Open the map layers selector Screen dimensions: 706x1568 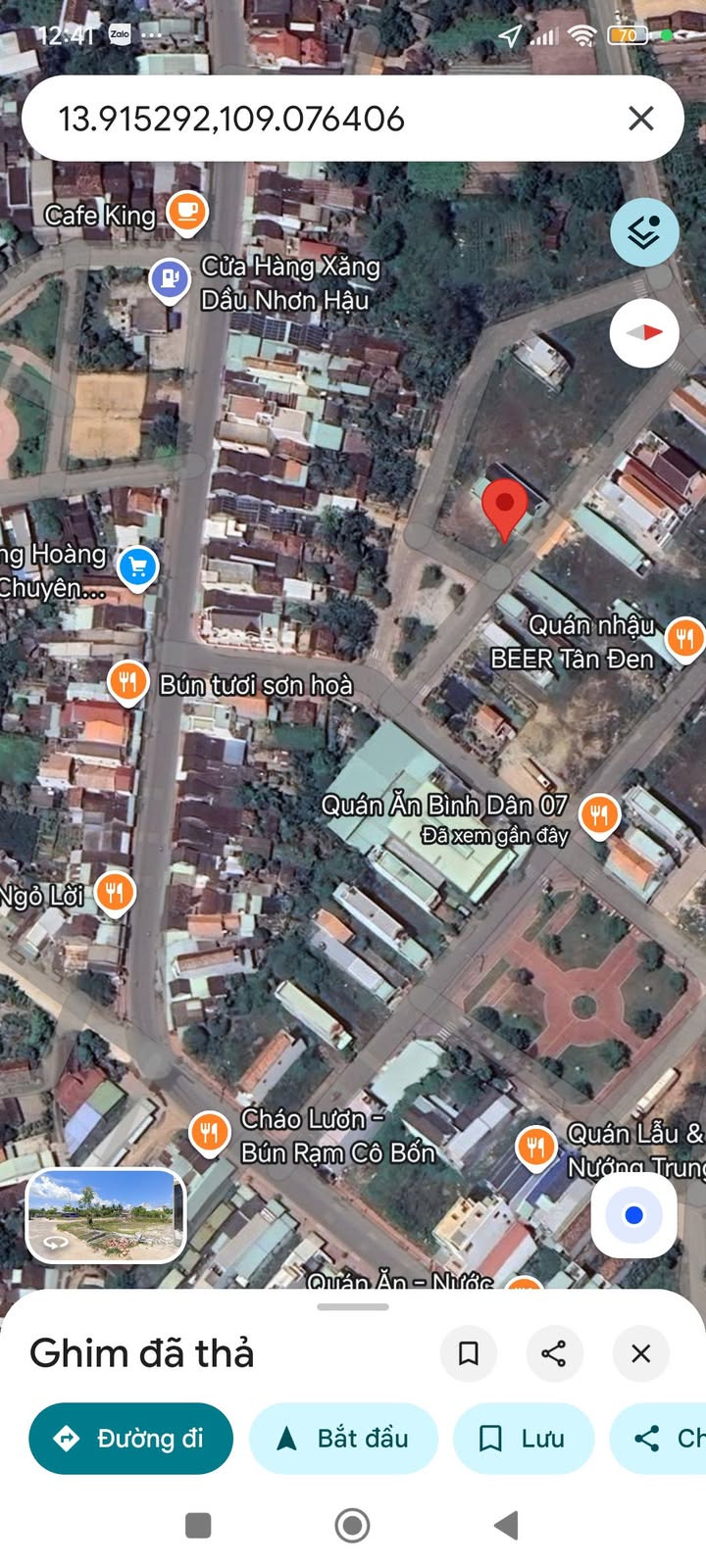click(x=644, y=233)
